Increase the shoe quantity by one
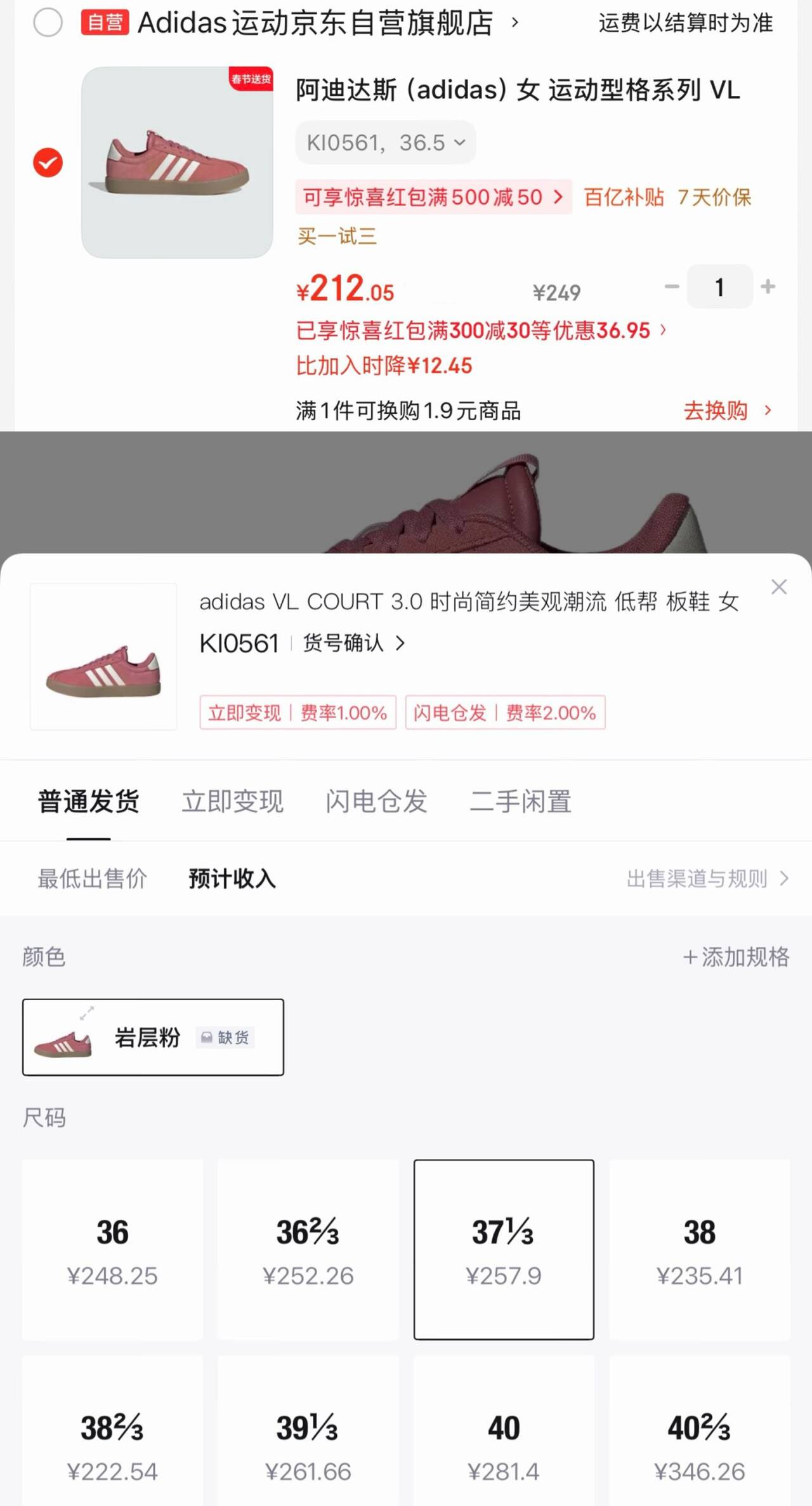The width and height of the screenshot is (812, 1506). [768, 287]
